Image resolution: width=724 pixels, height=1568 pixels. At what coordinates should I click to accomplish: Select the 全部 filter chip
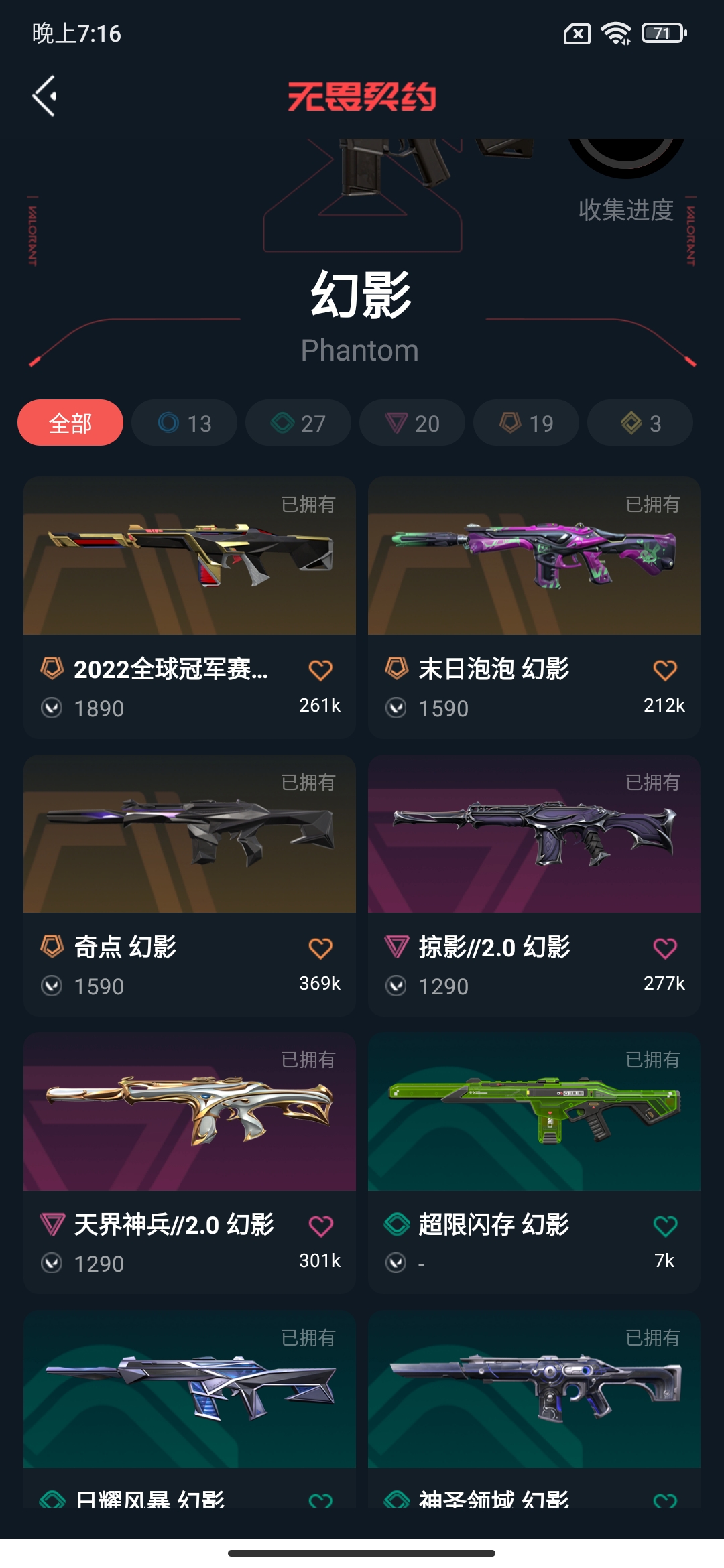pyautogui.click(x=70, y=423)
